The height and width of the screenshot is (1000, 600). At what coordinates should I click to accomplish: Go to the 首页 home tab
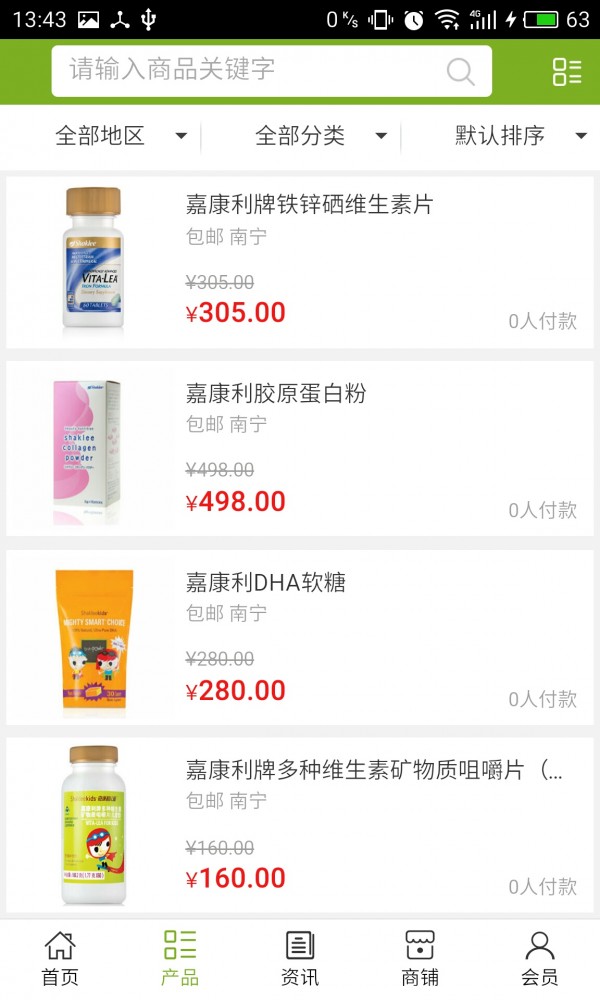point(60,958)
